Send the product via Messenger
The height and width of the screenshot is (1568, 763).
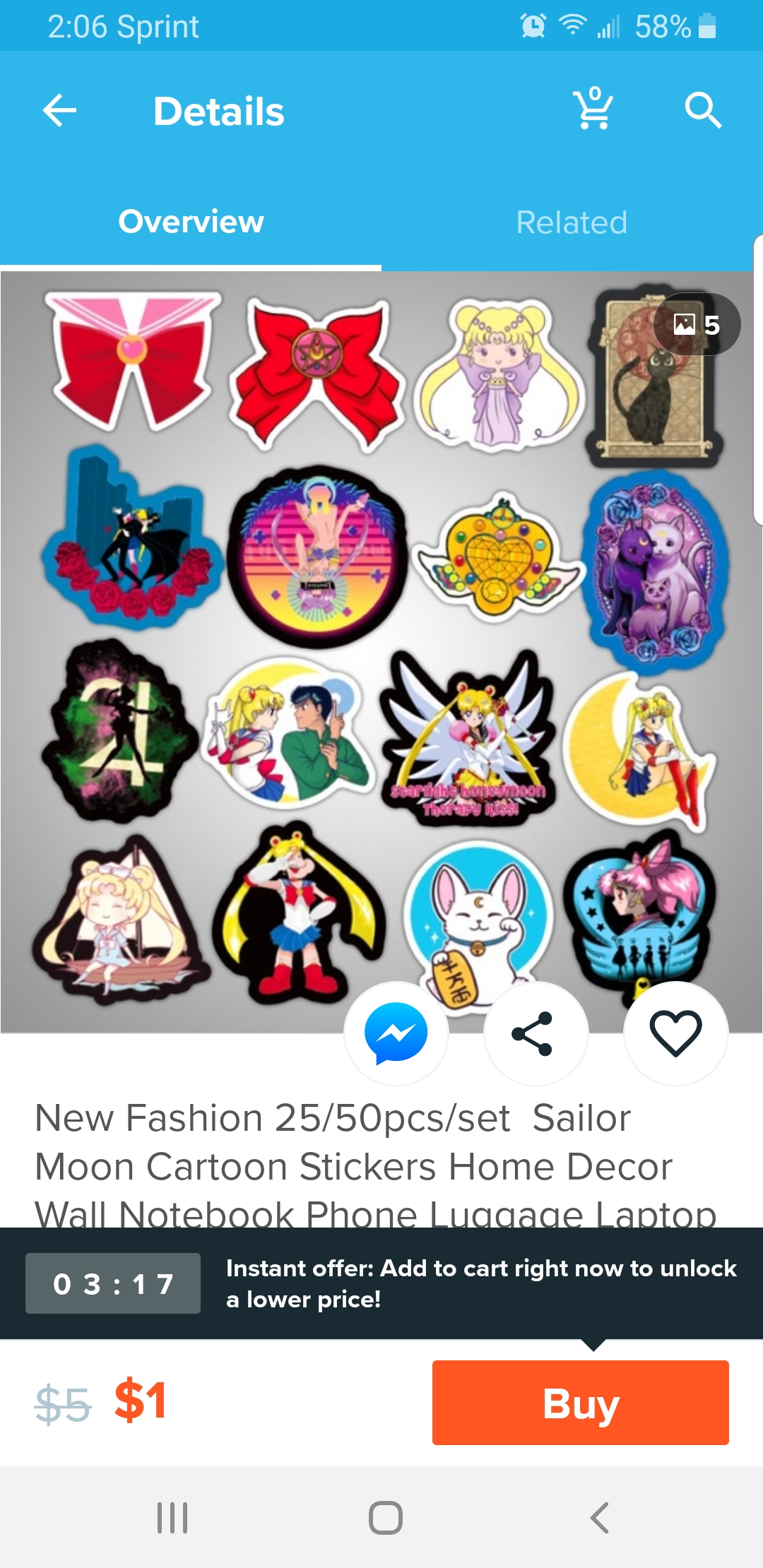[396, 1033]
